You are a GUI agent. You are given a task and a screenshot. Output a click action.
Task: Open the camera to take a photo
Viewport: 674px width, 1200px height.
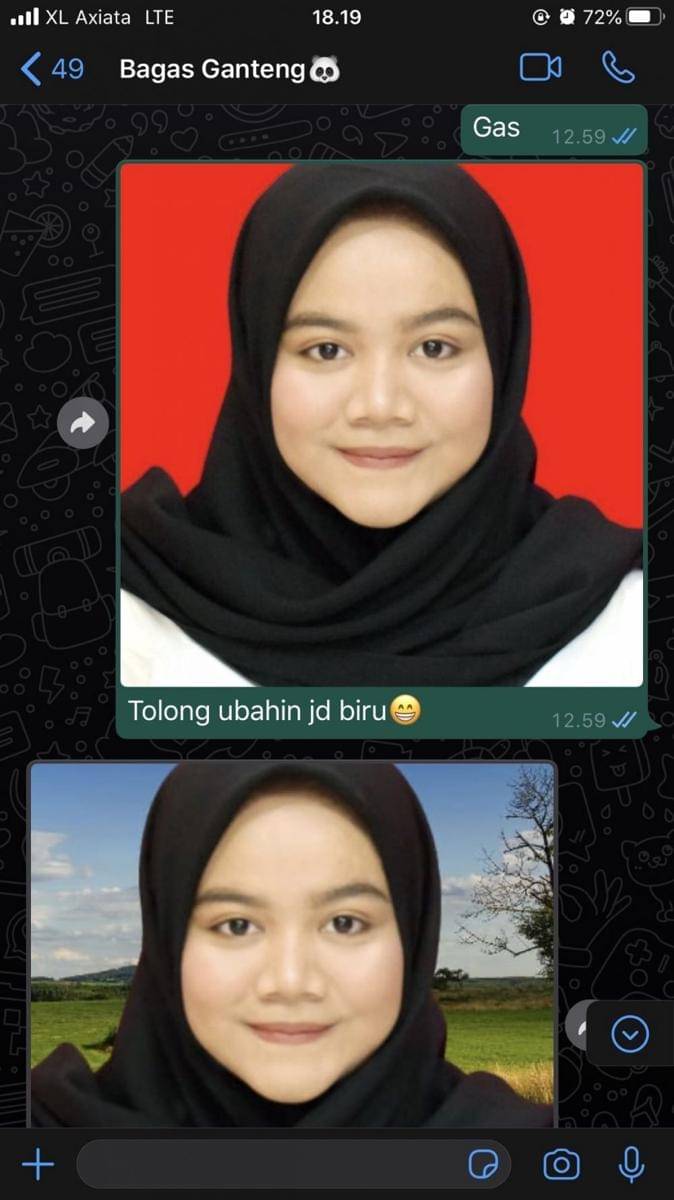561,1165
